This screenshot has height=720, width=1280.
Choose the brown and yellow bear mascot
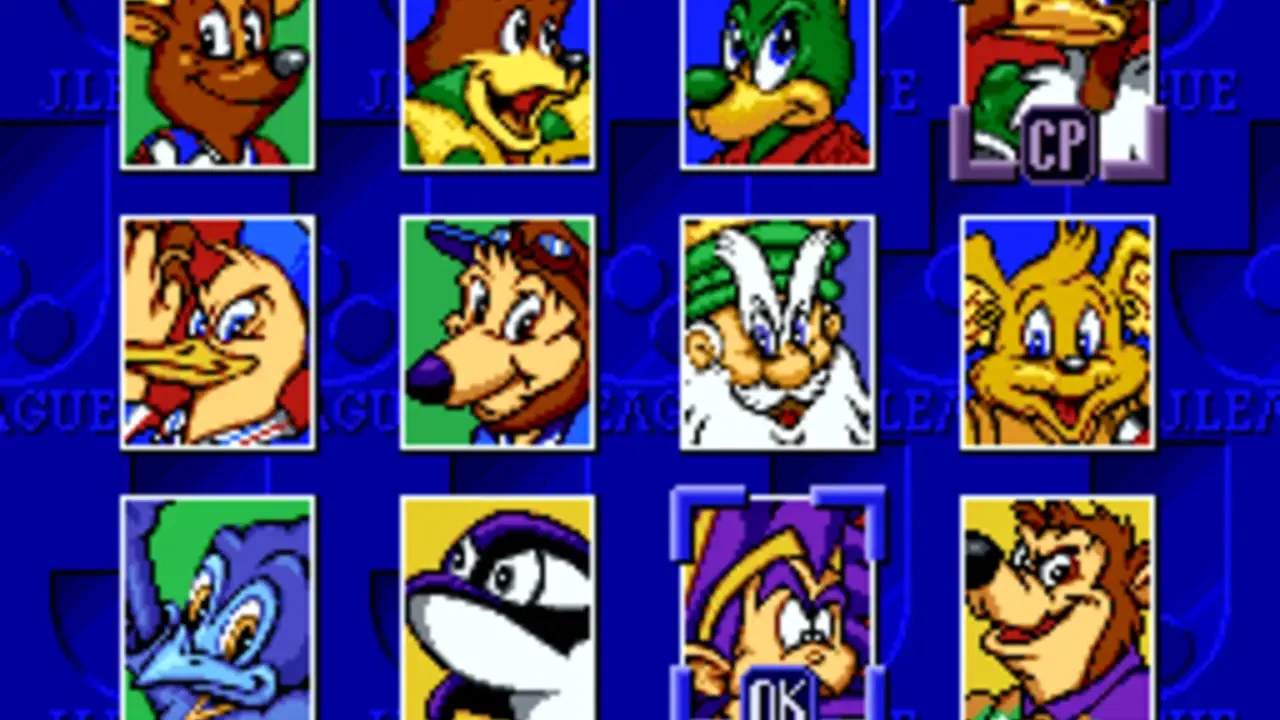(498, 83)
